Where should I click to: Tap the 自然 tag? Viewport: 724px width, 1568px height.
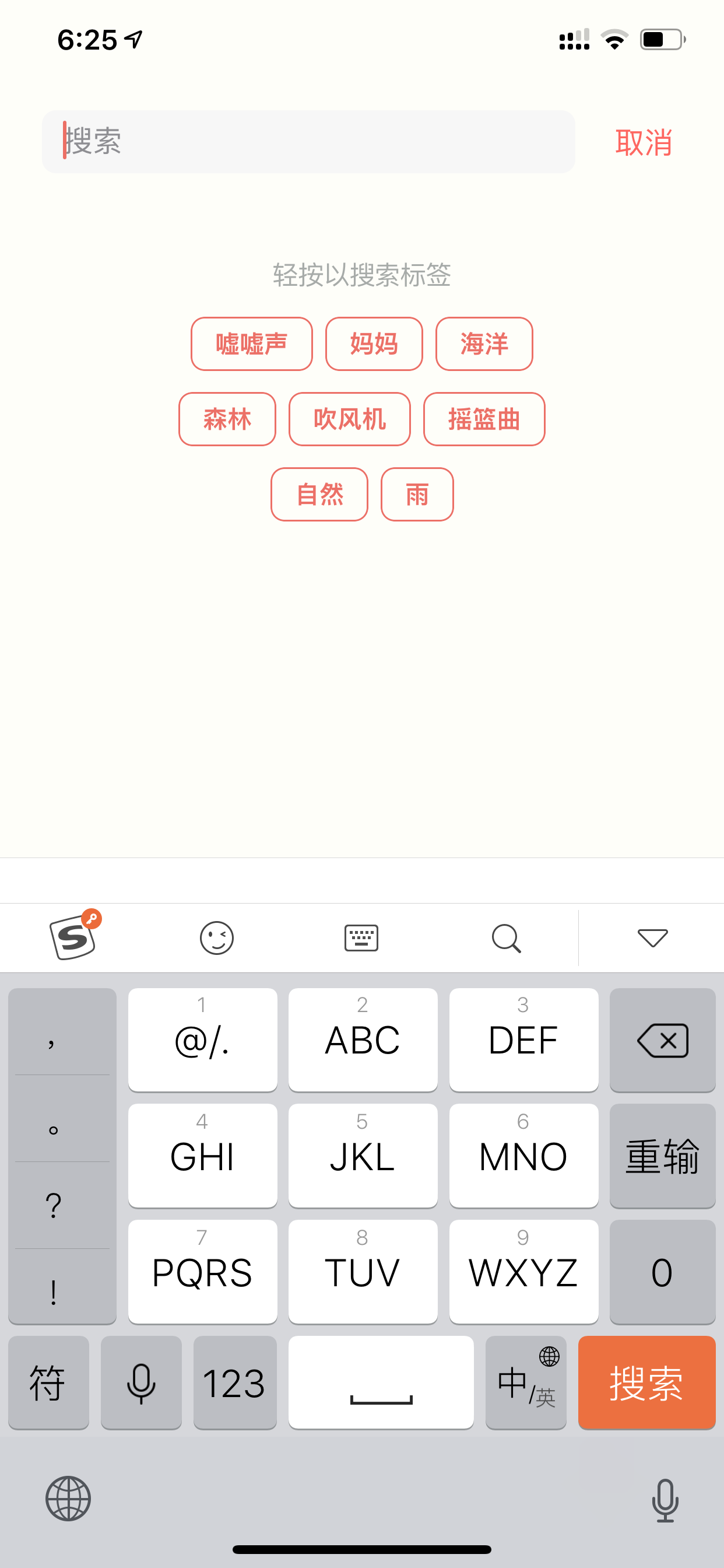tap(319, 494)
